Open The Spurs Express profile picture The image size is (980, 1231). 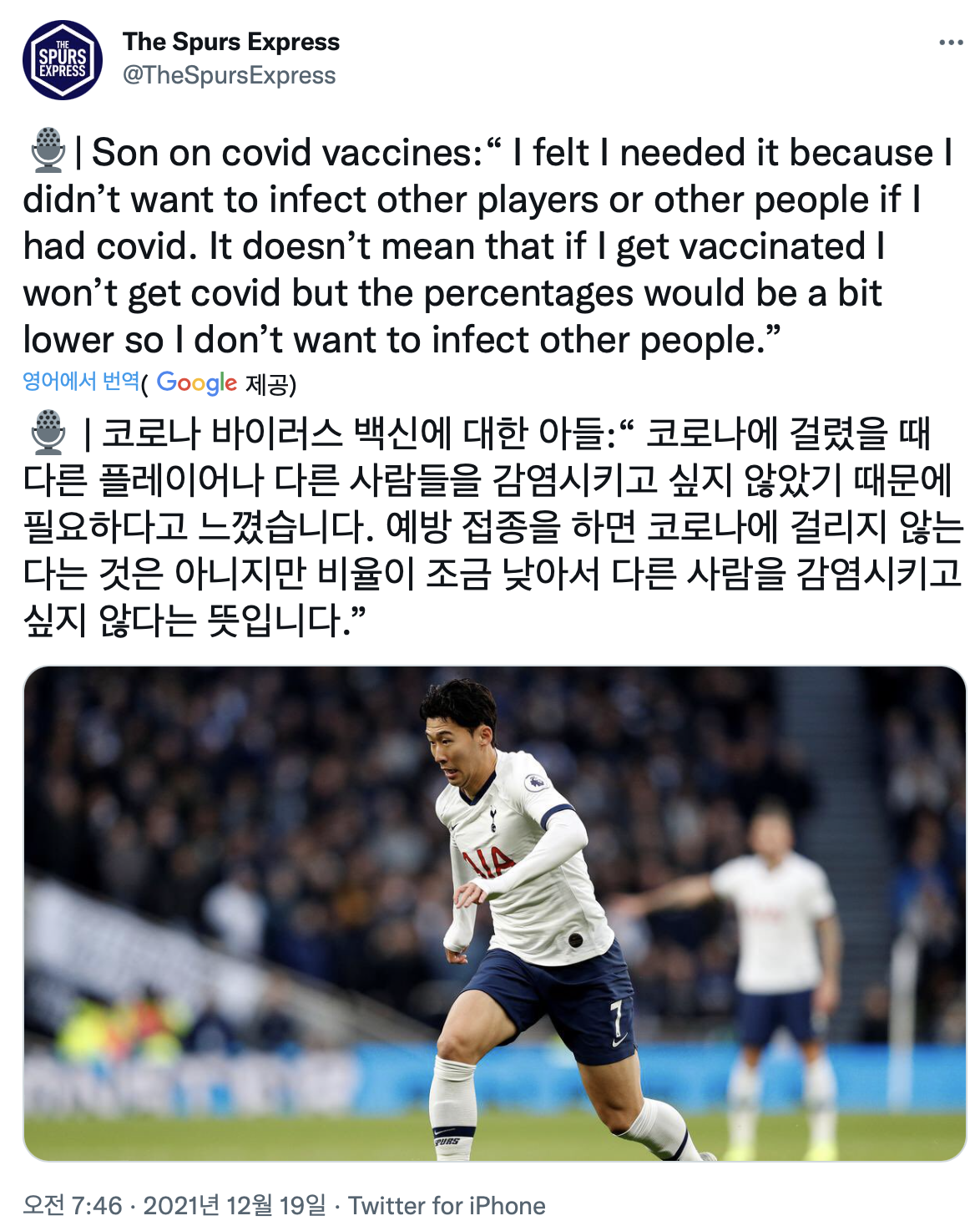tap(63, 60)
